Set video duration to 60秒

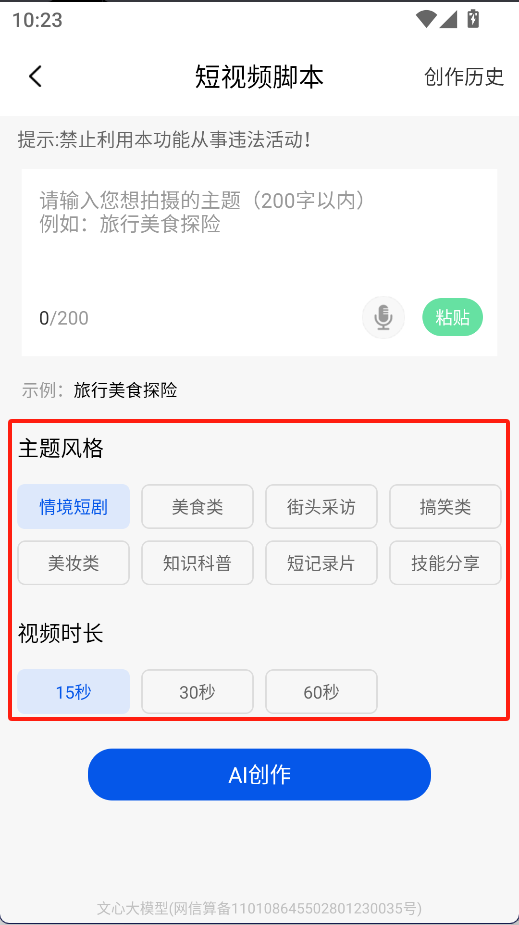321,691
